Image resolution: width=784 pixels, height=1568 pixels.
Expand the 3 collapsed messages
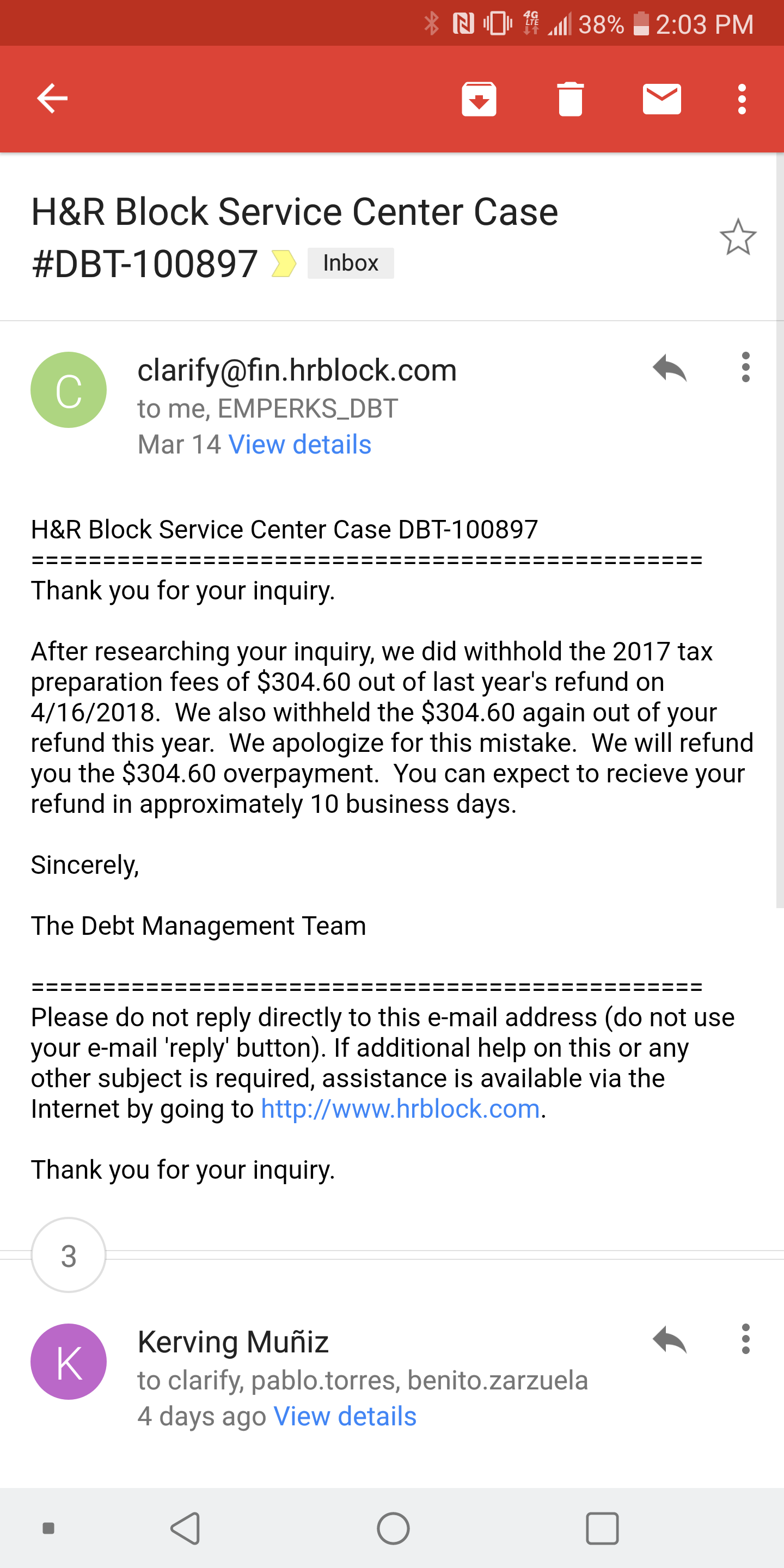pyautogui.click(x=69, y=1255)
